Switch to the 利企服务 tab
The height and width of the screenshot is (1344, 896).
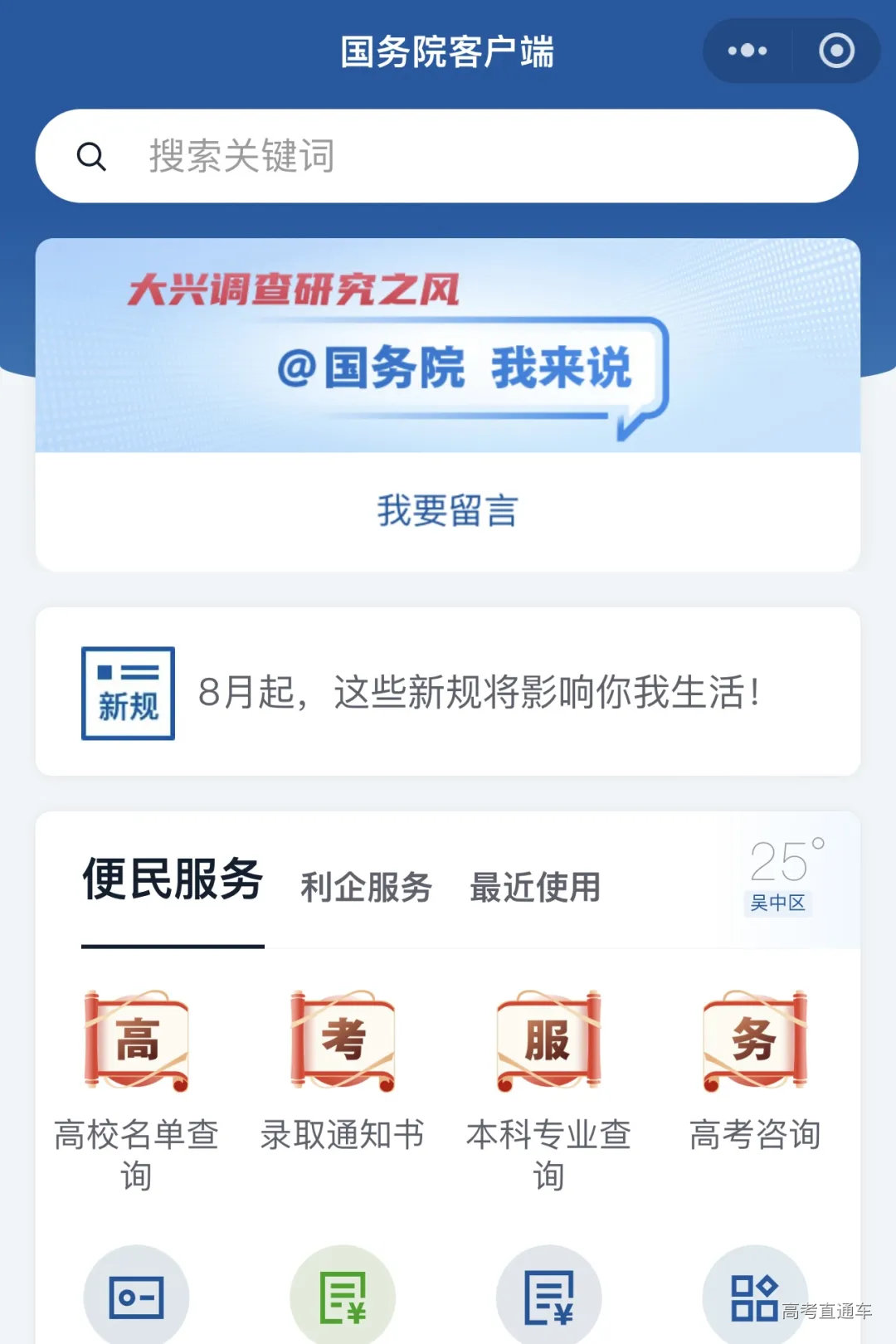[x=366, y=887]
